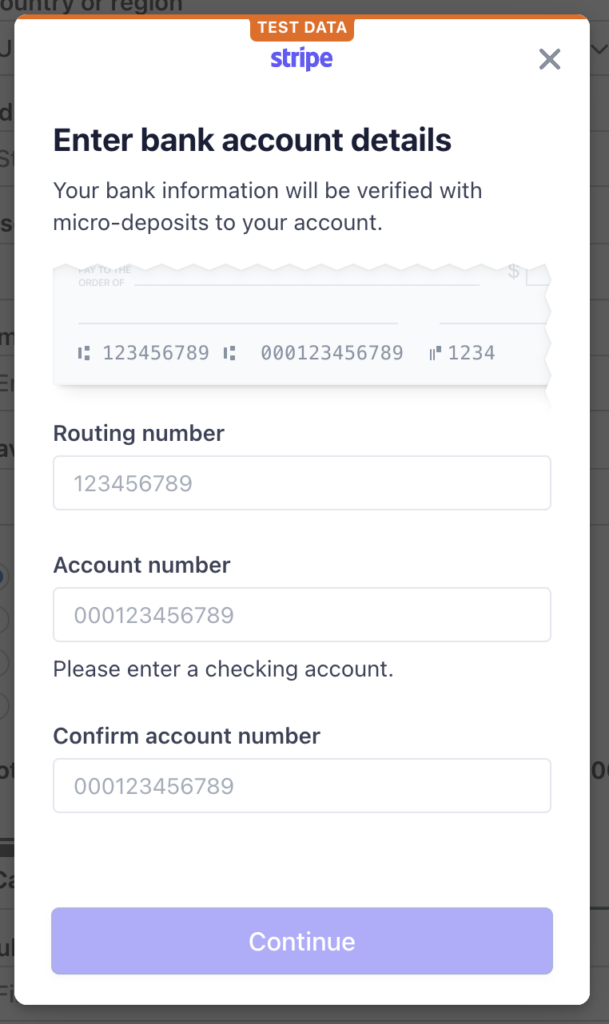Focus the Routing number field

click(x=302, y=483)
